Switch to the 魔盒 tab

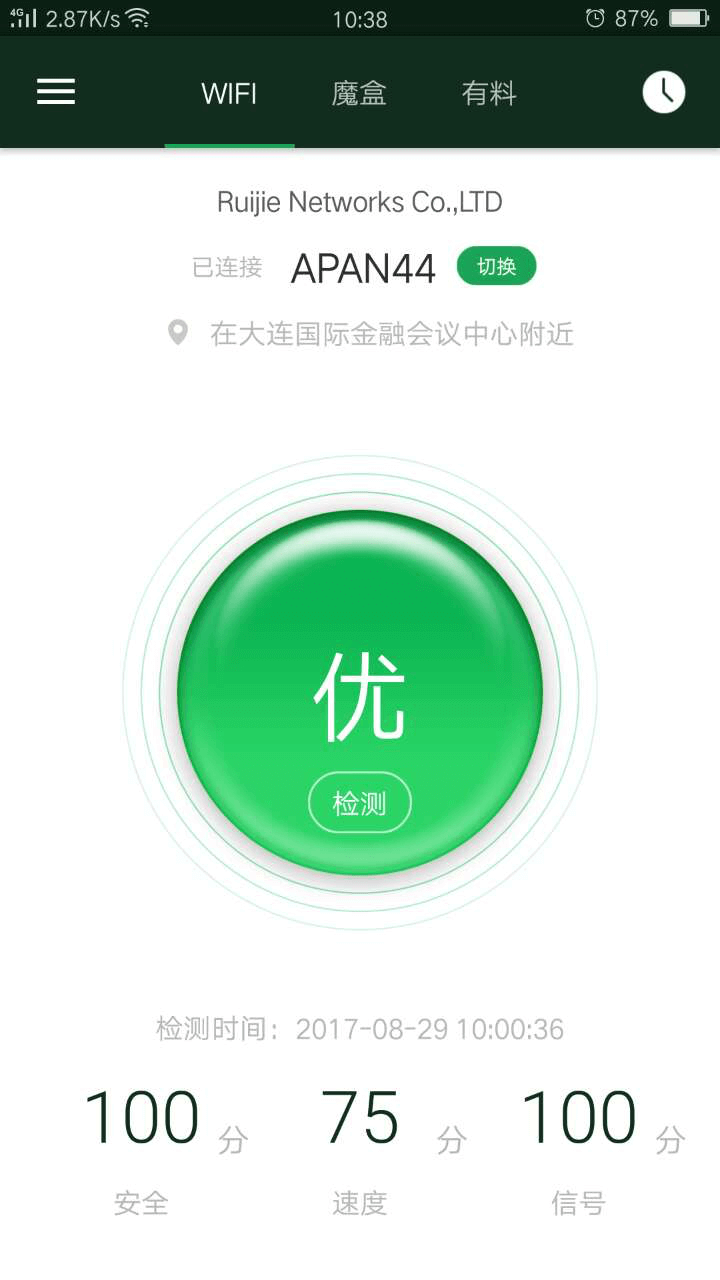[x=359, y=94]
